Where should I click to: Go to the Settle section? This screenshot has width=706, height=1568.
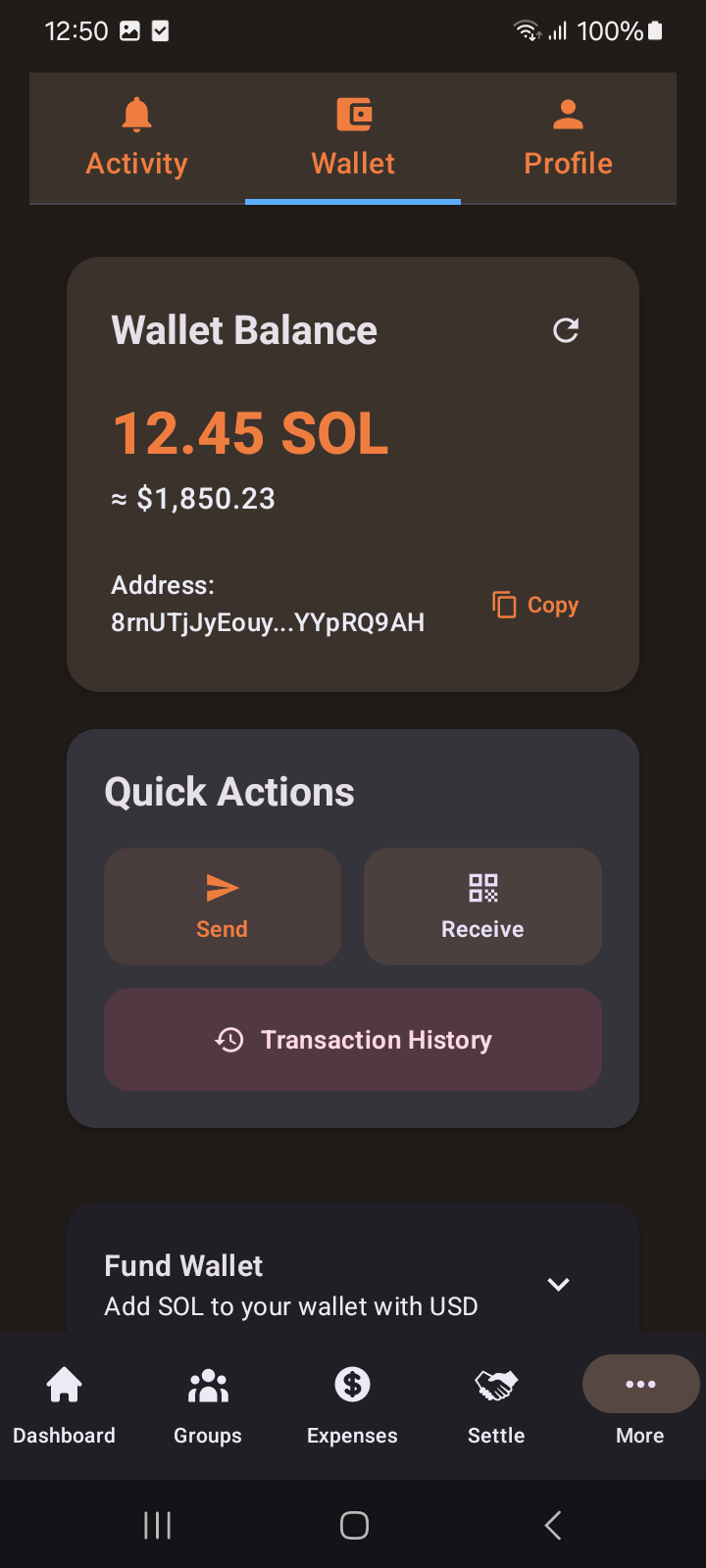point(496,1406)
